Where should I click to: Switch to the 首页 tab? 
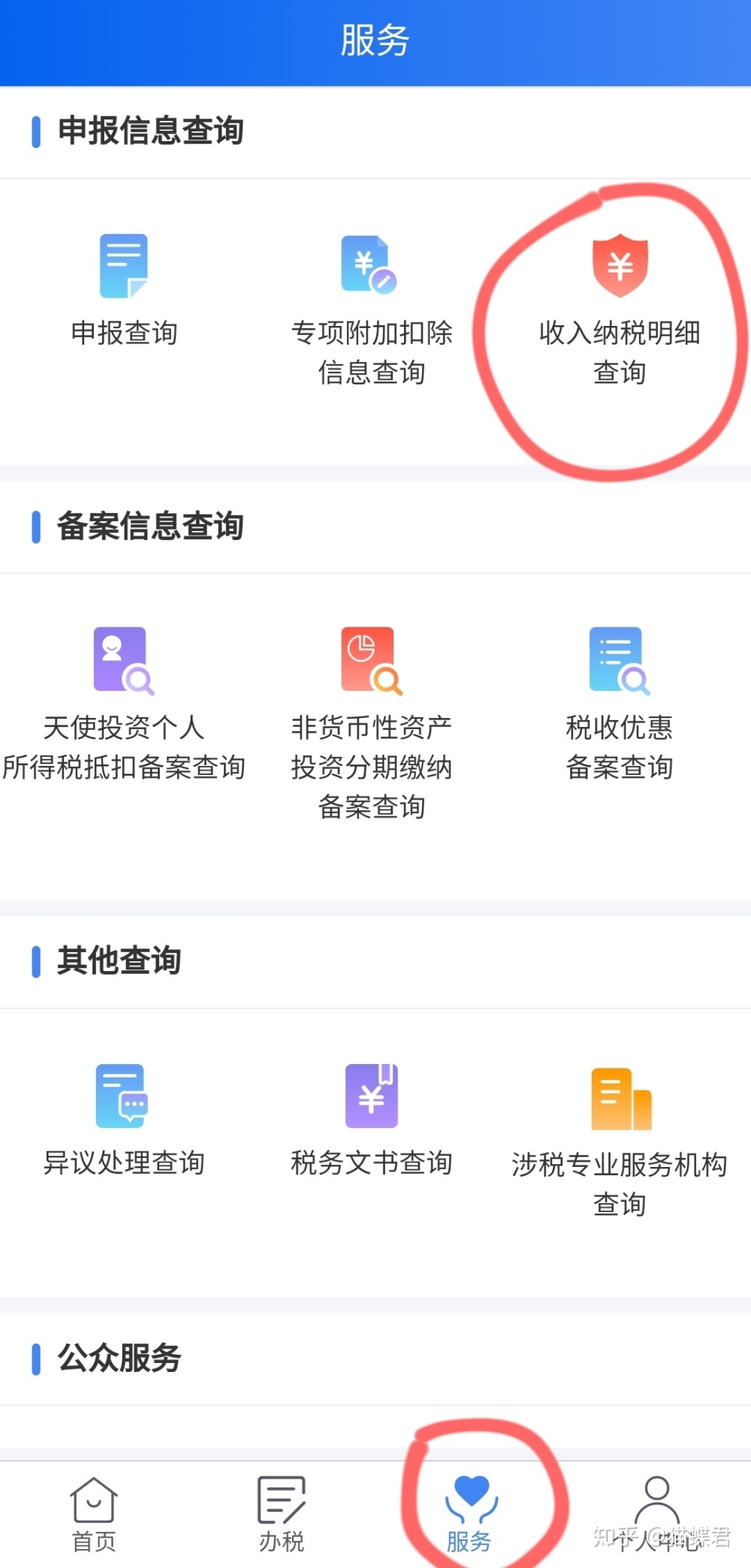coord(94,1514)
